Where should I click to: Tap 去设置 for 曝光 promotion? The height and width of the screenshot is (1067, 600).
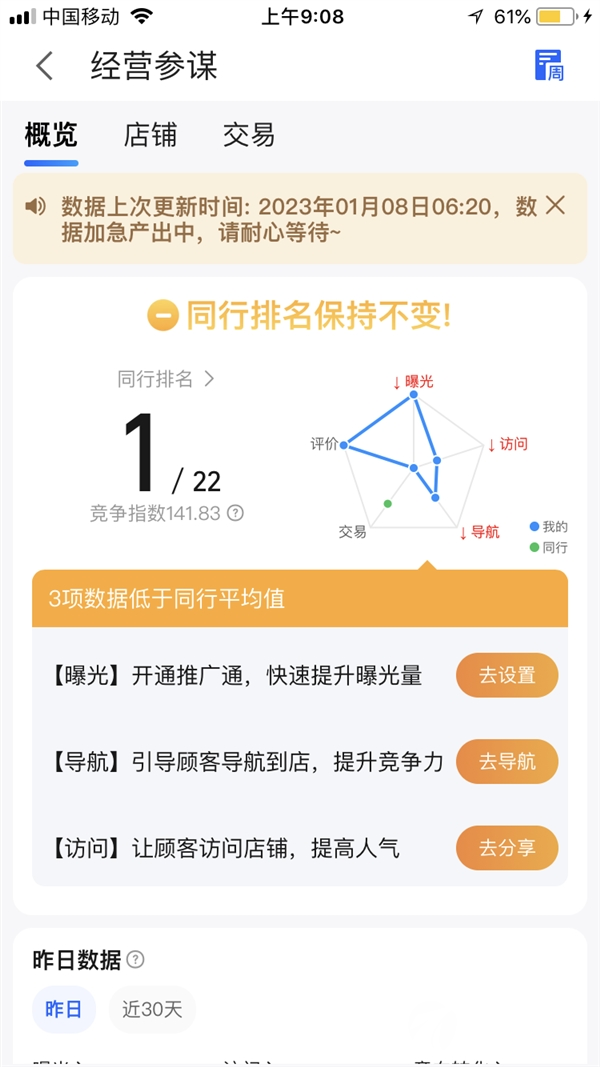click(x=507, y=676)
